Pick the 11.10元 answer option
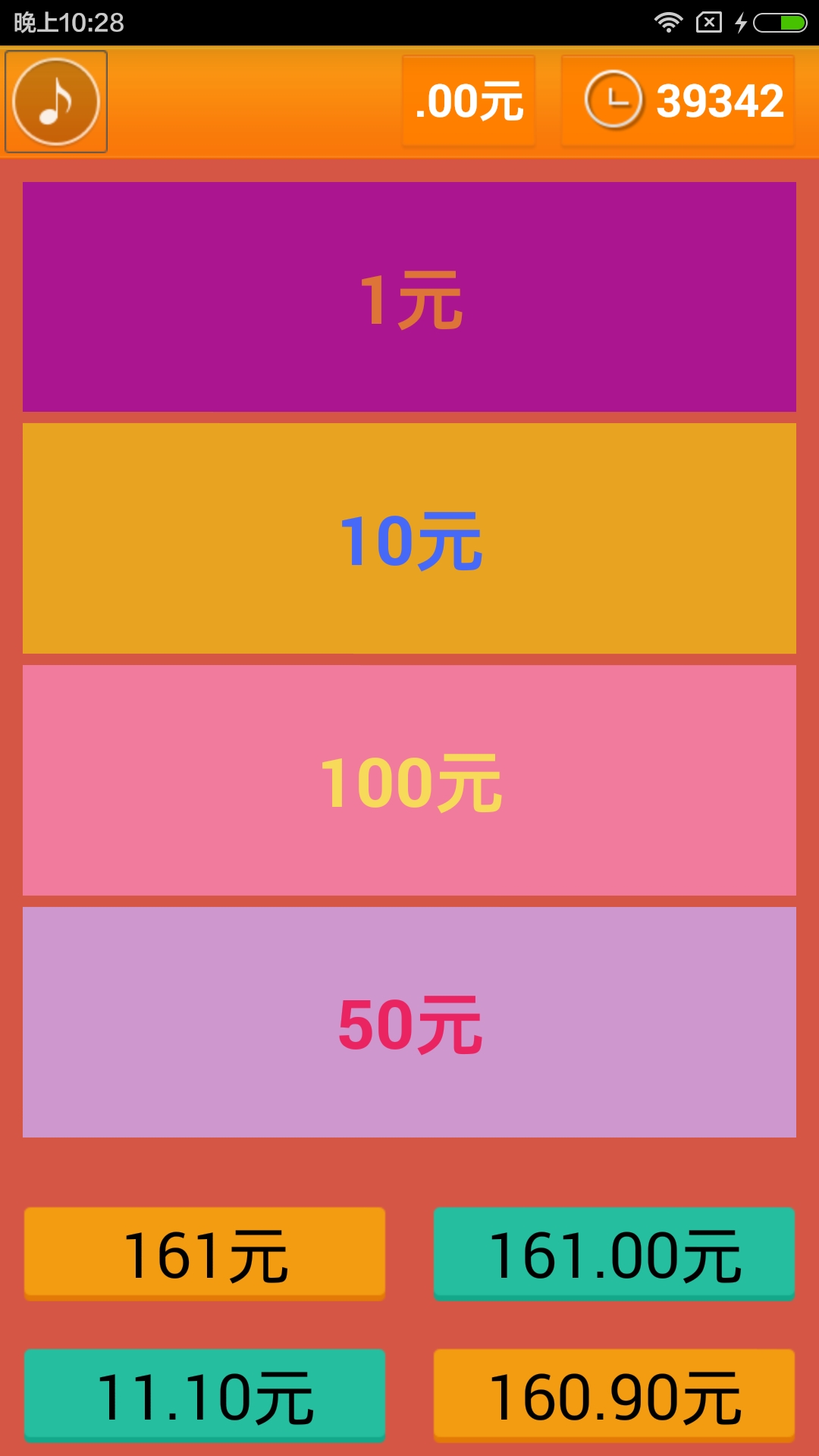Viewport: 819px width, 1456px height. point(205,1395)
